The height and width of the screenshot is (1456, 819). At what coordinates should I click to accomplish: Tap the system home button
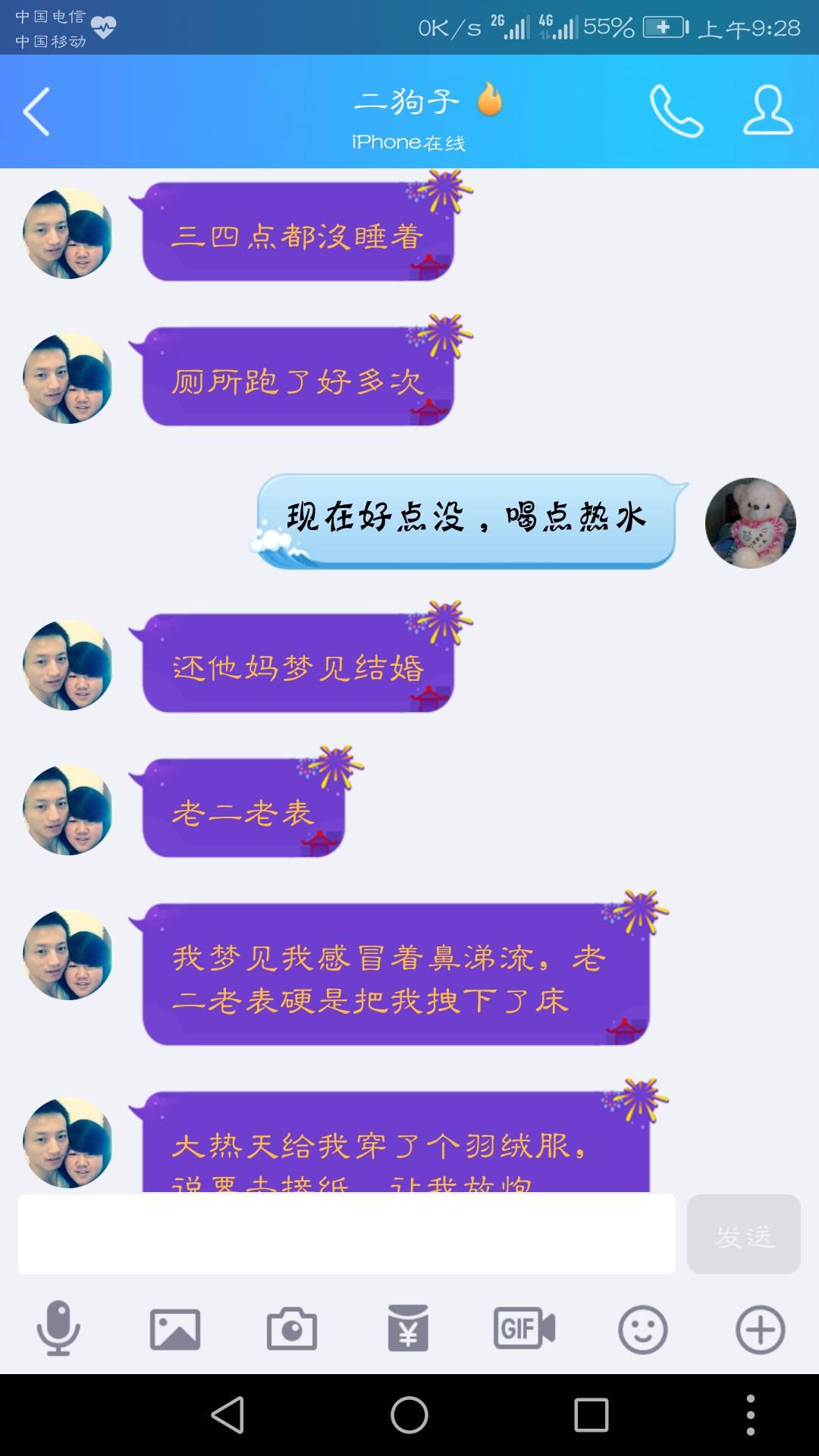click(x=409, y=1415)
